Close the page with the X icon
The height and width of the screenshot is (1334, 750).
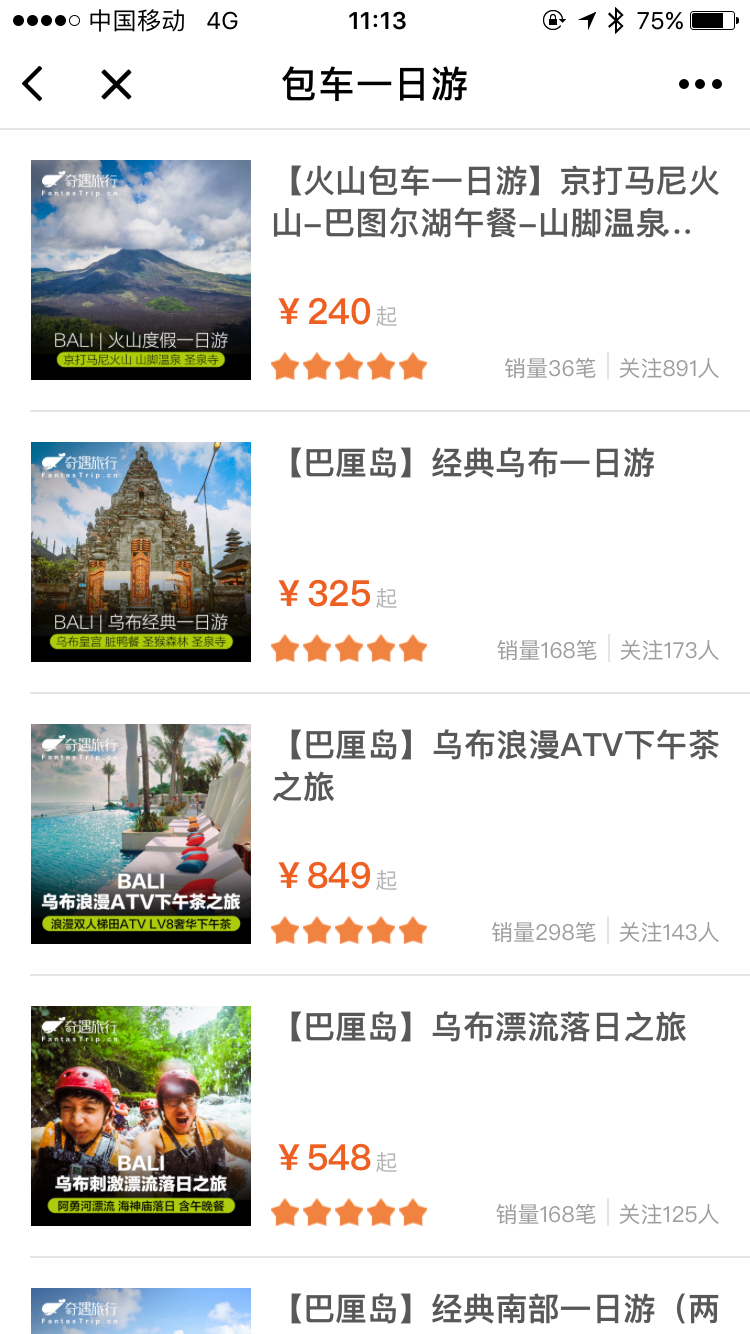116,84
